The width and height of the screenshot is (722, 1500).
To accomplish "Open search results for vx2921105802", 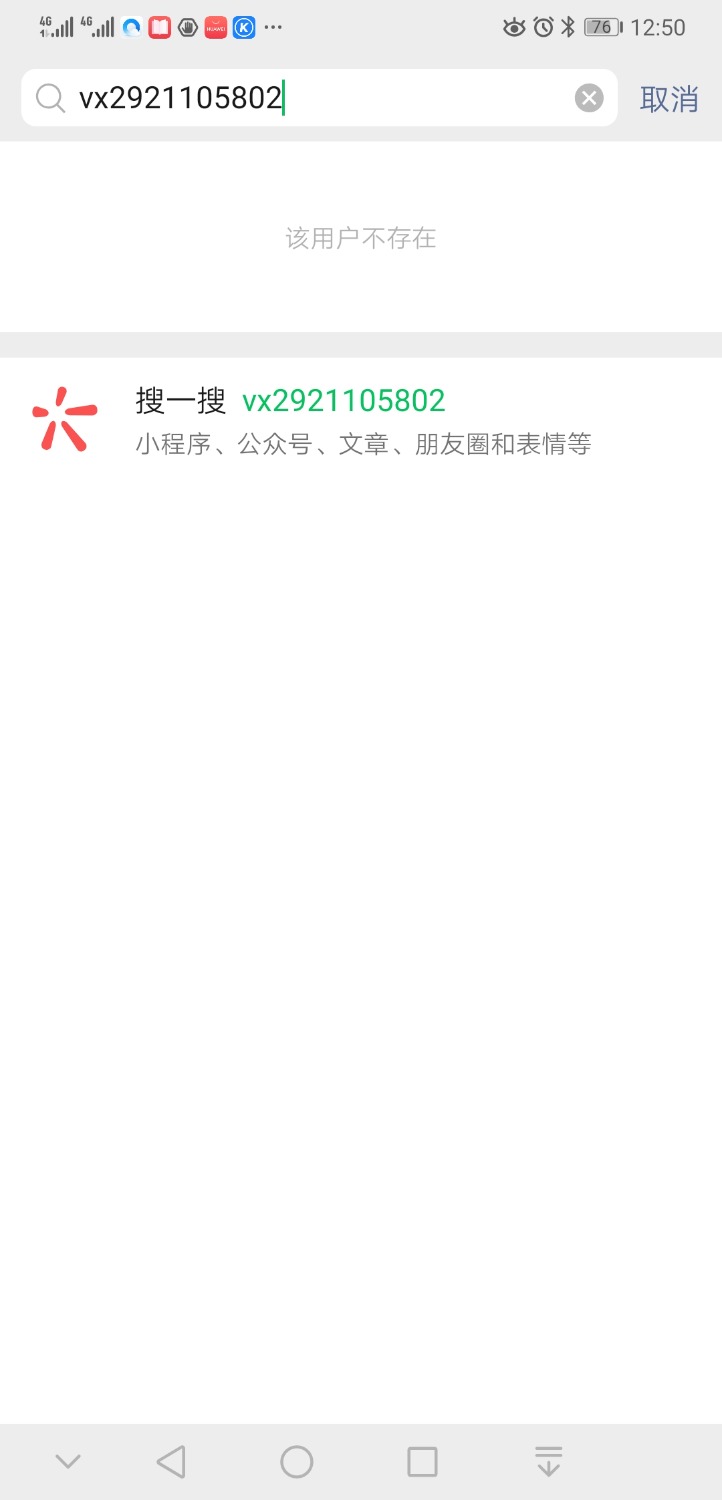I will tap(345, 400).
